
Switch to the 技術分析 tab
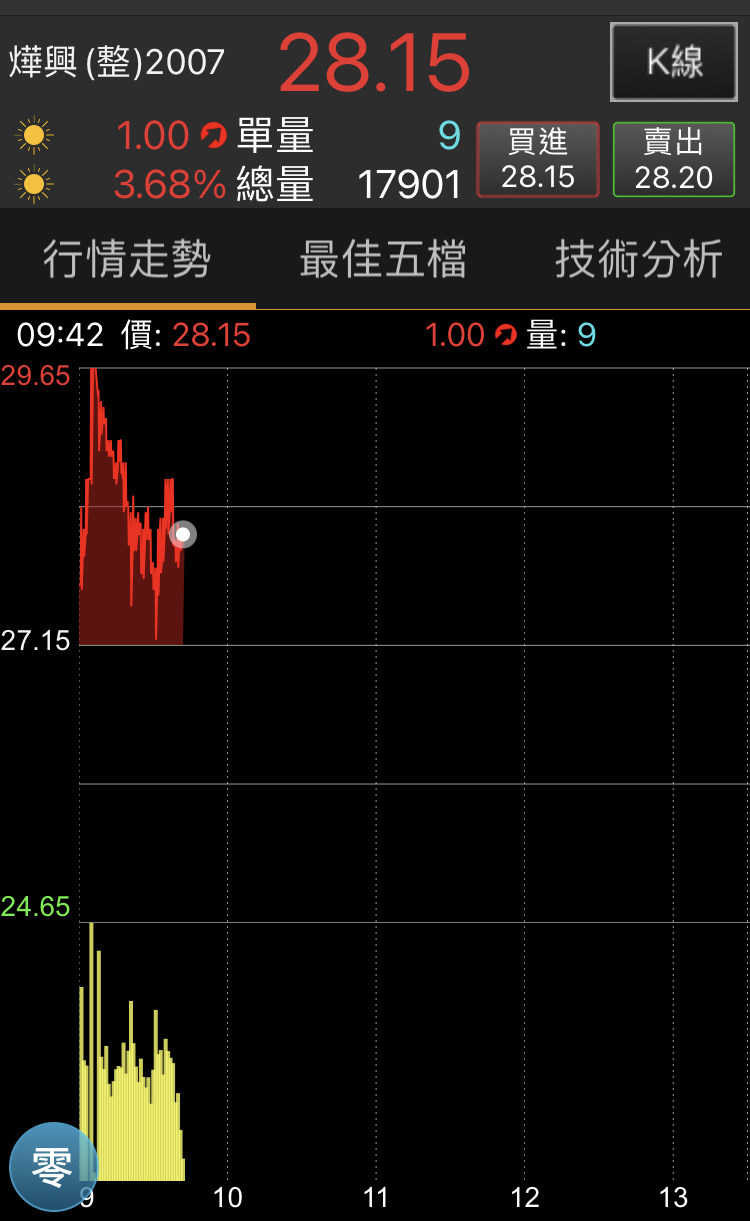(637, 257)
